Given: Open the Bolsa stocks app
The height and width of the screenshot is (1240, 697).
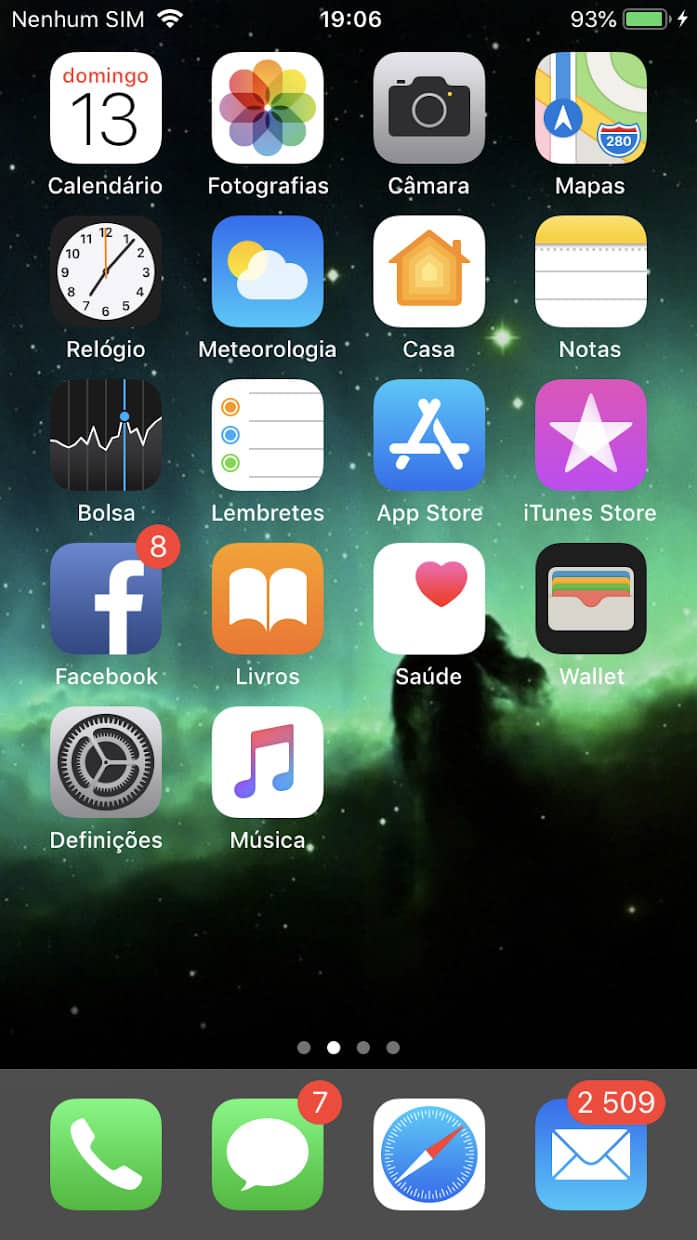Looking at the screenshot, I should pos(106,435).
